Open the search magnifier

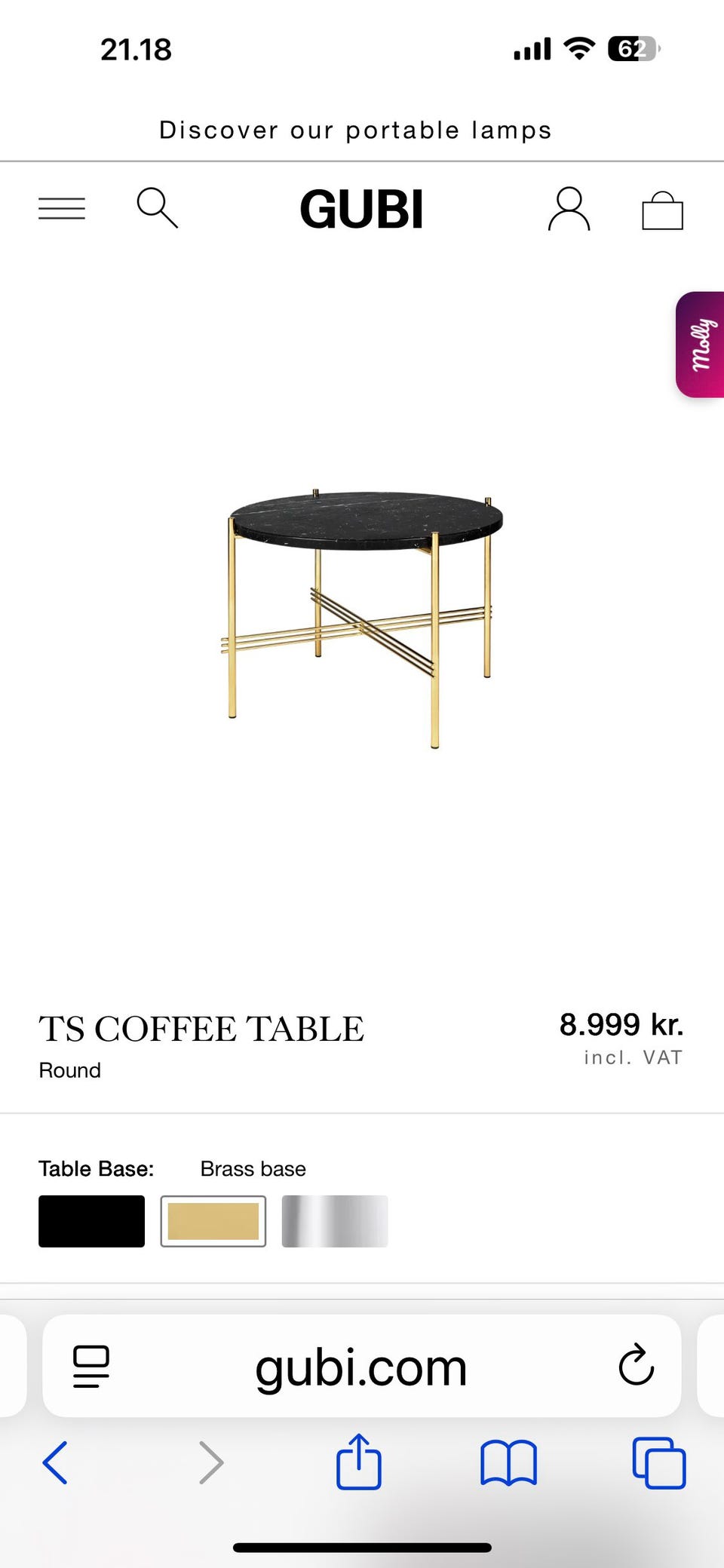click(x=157, y=207)
